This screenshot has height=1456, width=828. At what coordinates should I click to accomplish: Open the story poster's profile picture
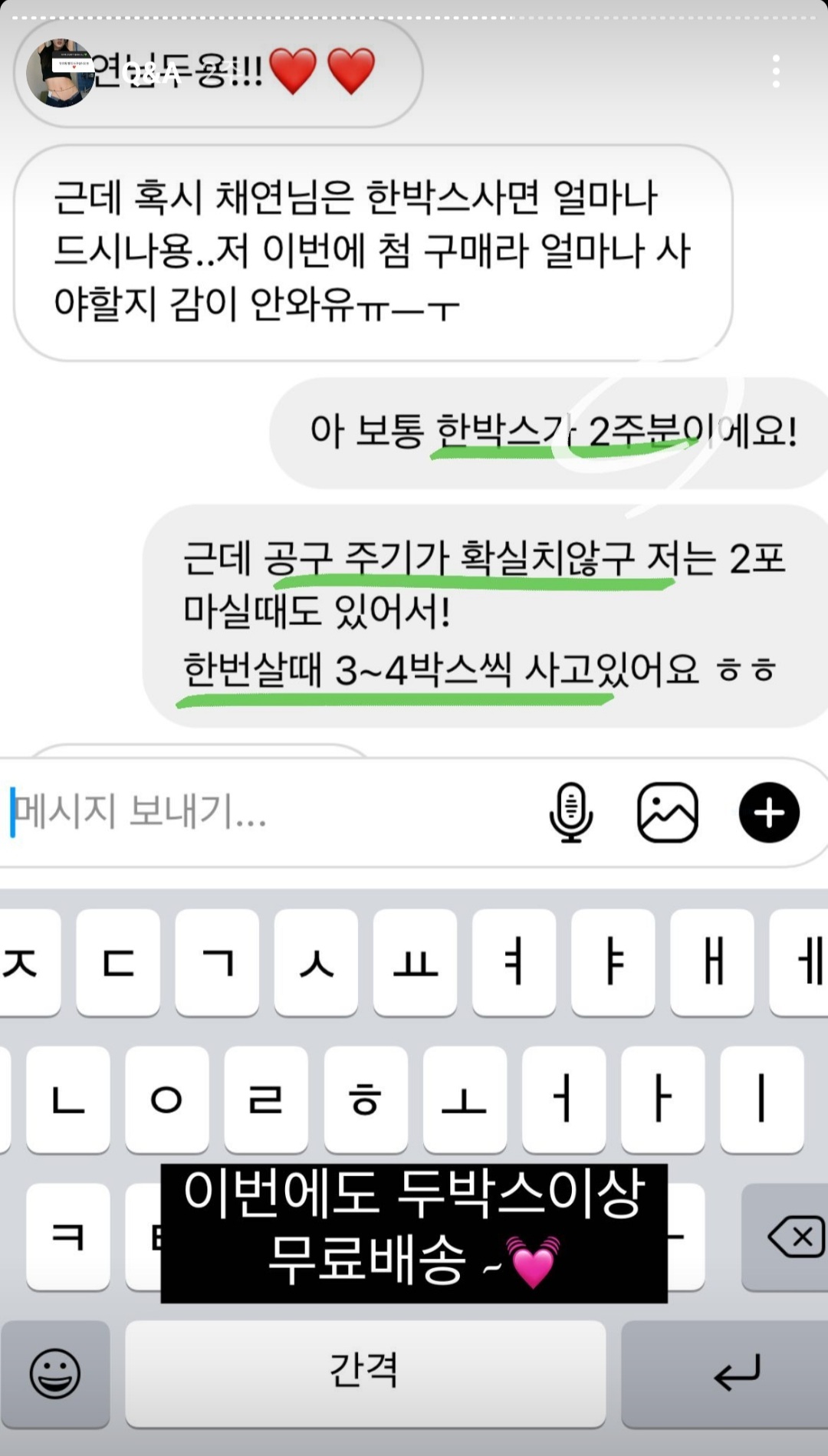tap(60, 73)
